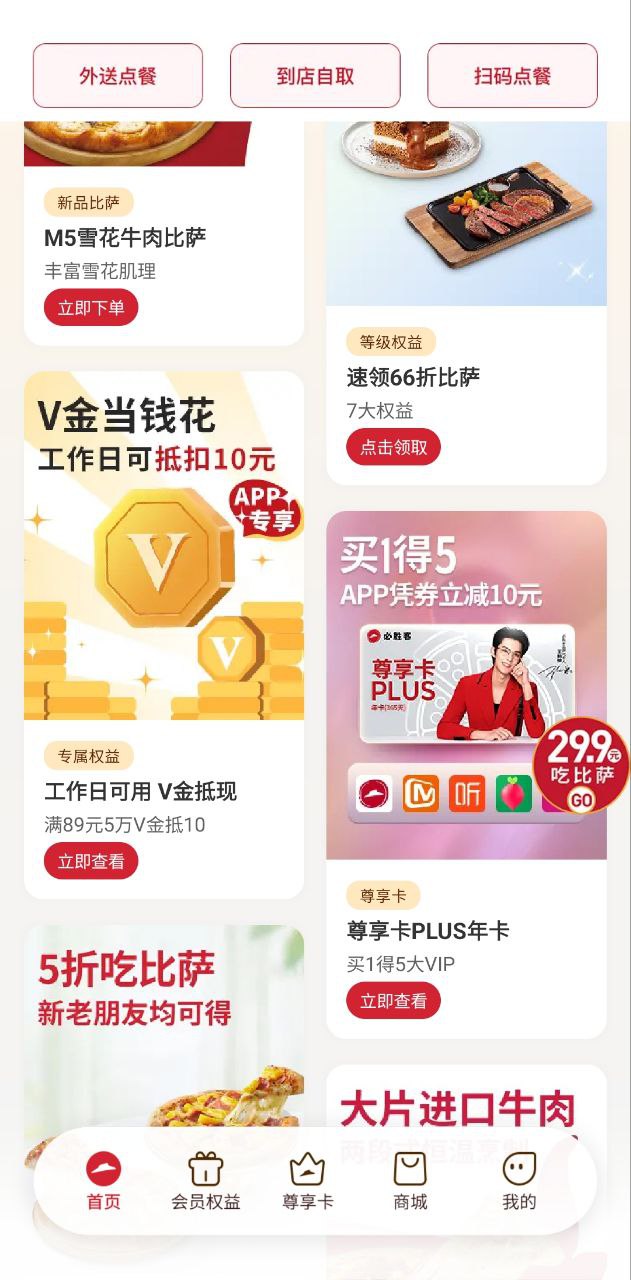Switch to the 商城 tab
Viewport: 631px width, 1280px height.
coord(410,1181)
